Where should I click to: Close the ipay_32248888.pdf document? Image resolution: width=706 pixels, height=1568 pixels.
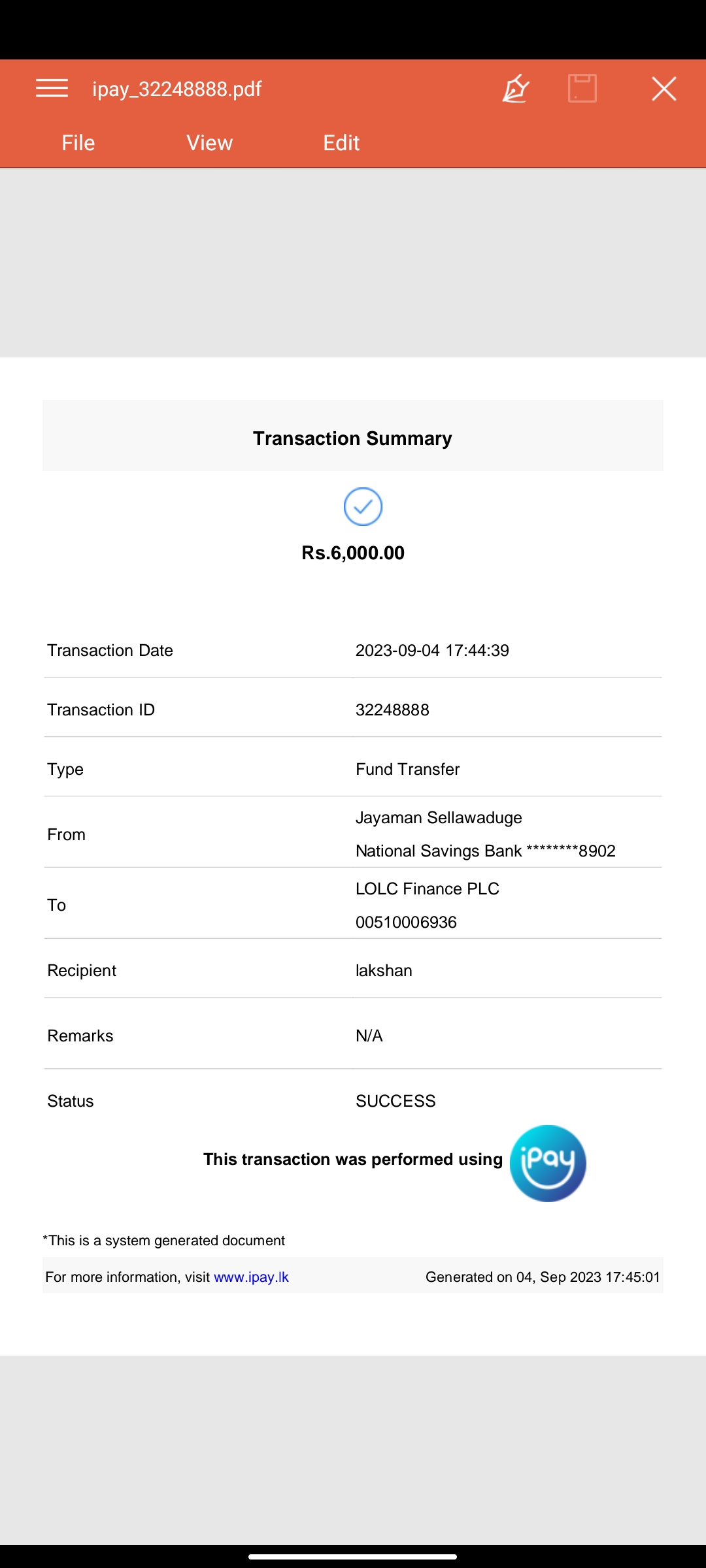664,88
